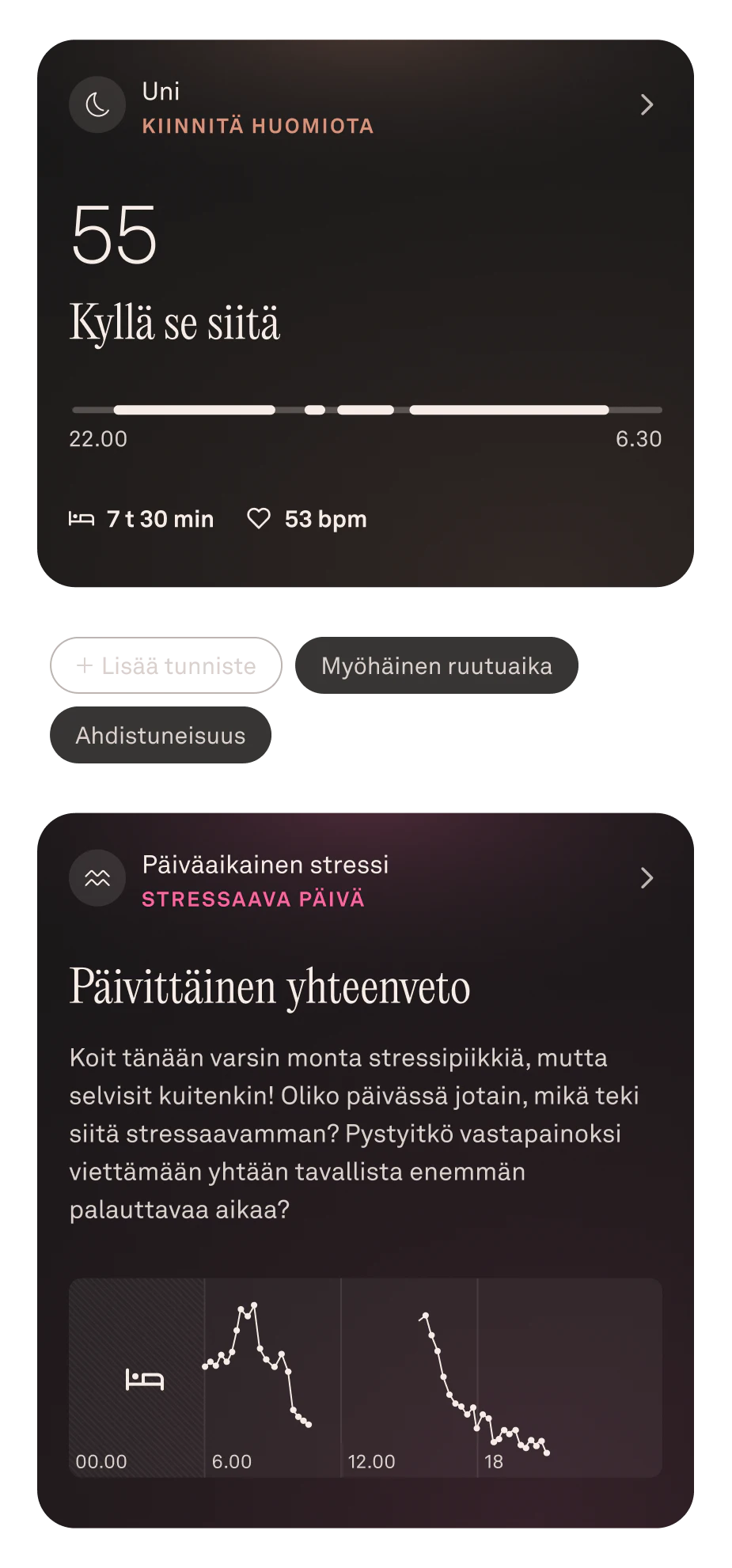The width and height of the screenshot is (732, 1568).
Task: Expand the Uni card with its chevron
Action: click(646, 104)
